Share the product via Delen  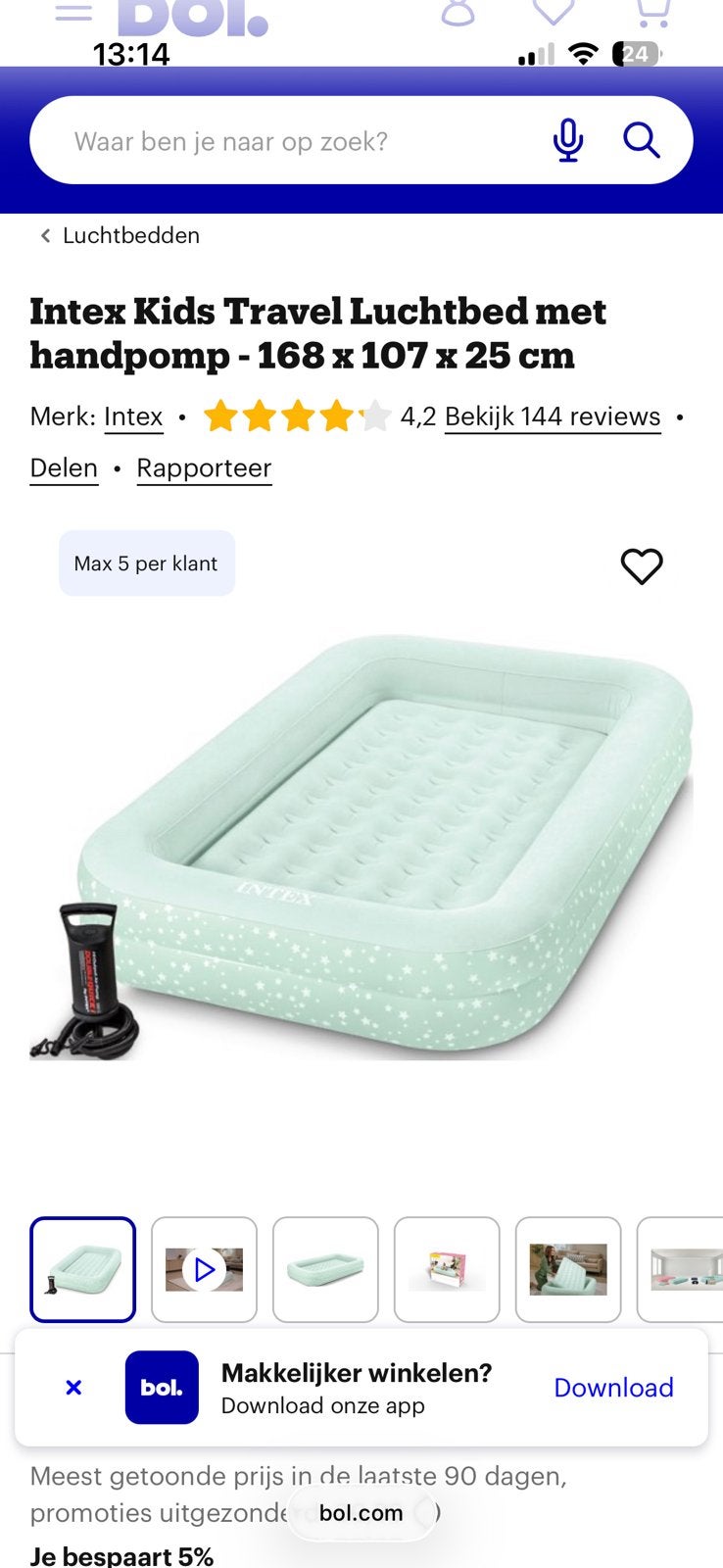(64, 468)
